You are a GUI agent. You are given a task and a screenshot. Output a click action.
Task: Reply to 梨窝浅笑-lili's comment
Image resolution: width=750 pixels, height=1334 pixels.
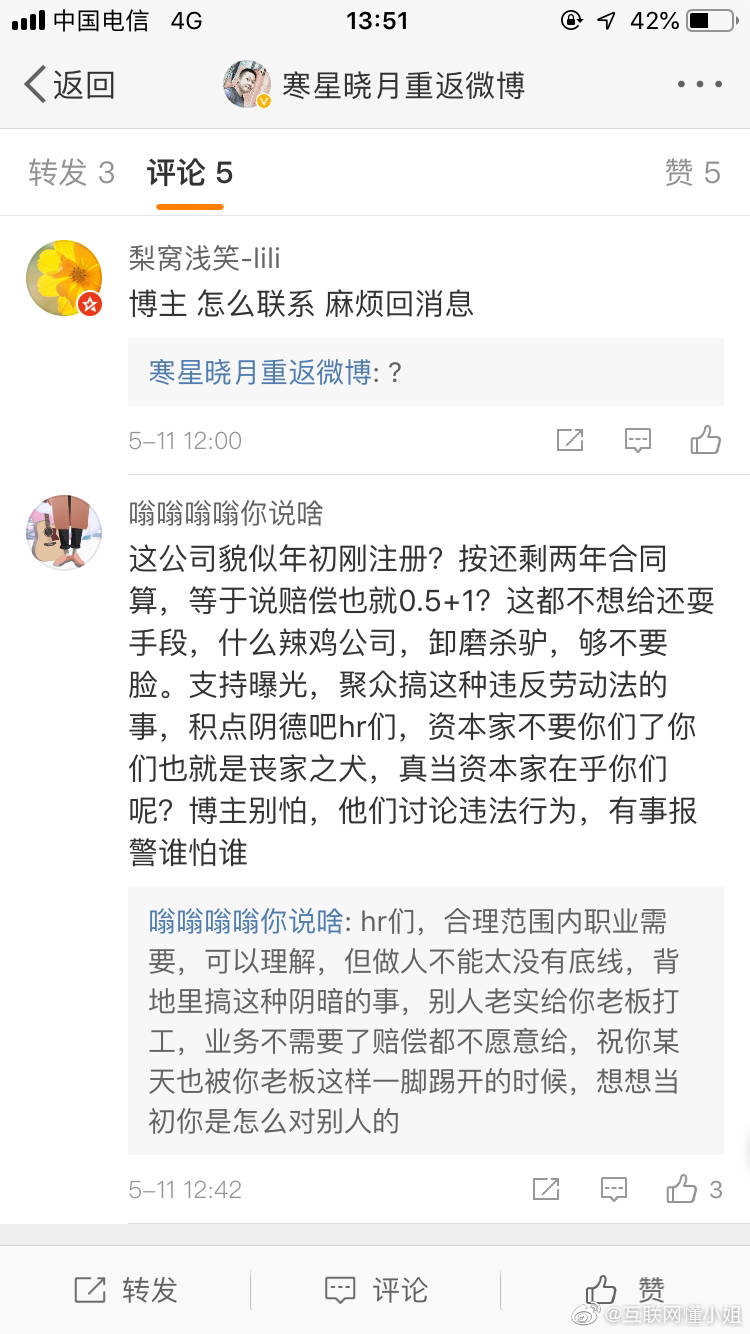(638, 440)
